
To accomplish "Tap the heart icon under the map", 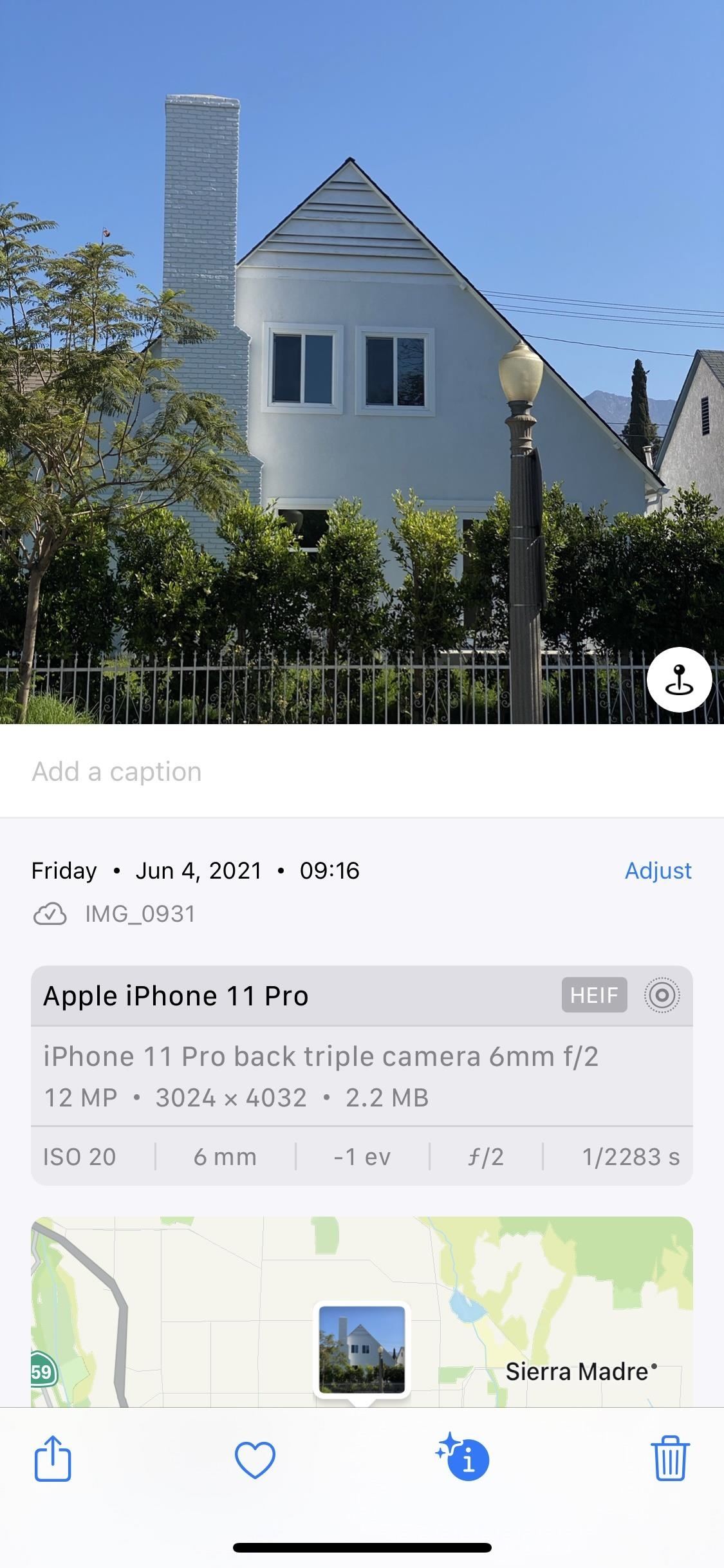I will (x=255, y=1460).
